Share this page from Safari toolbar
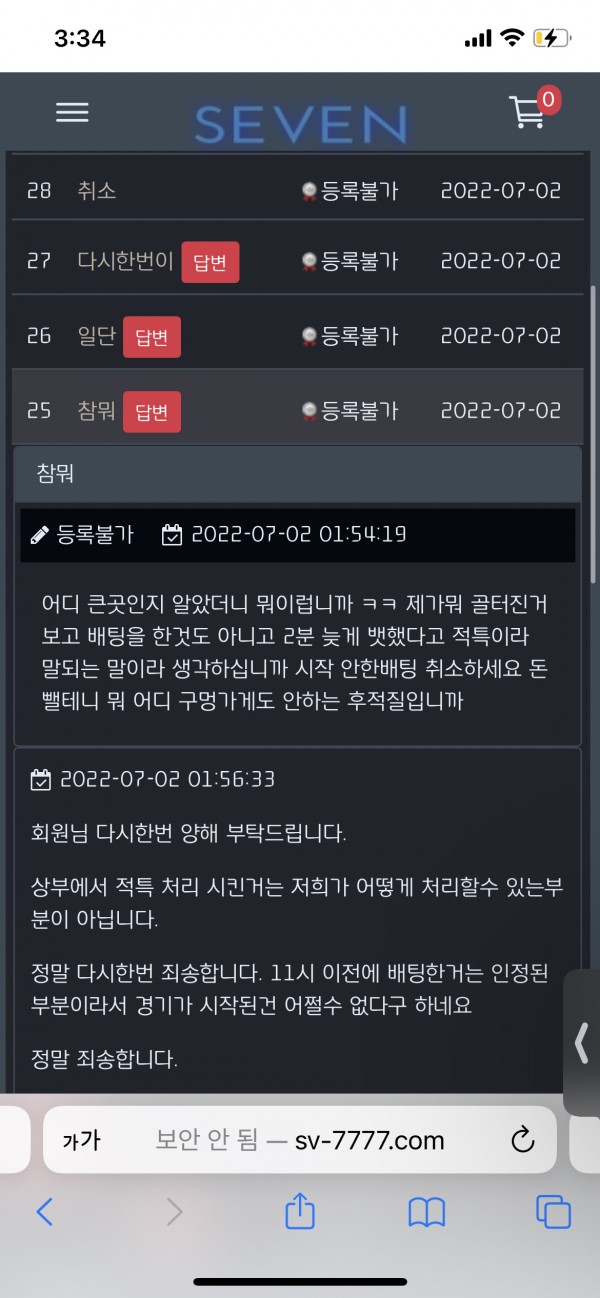The width and height of the screenshot is (600, 1298). [x=300, y=1212]
